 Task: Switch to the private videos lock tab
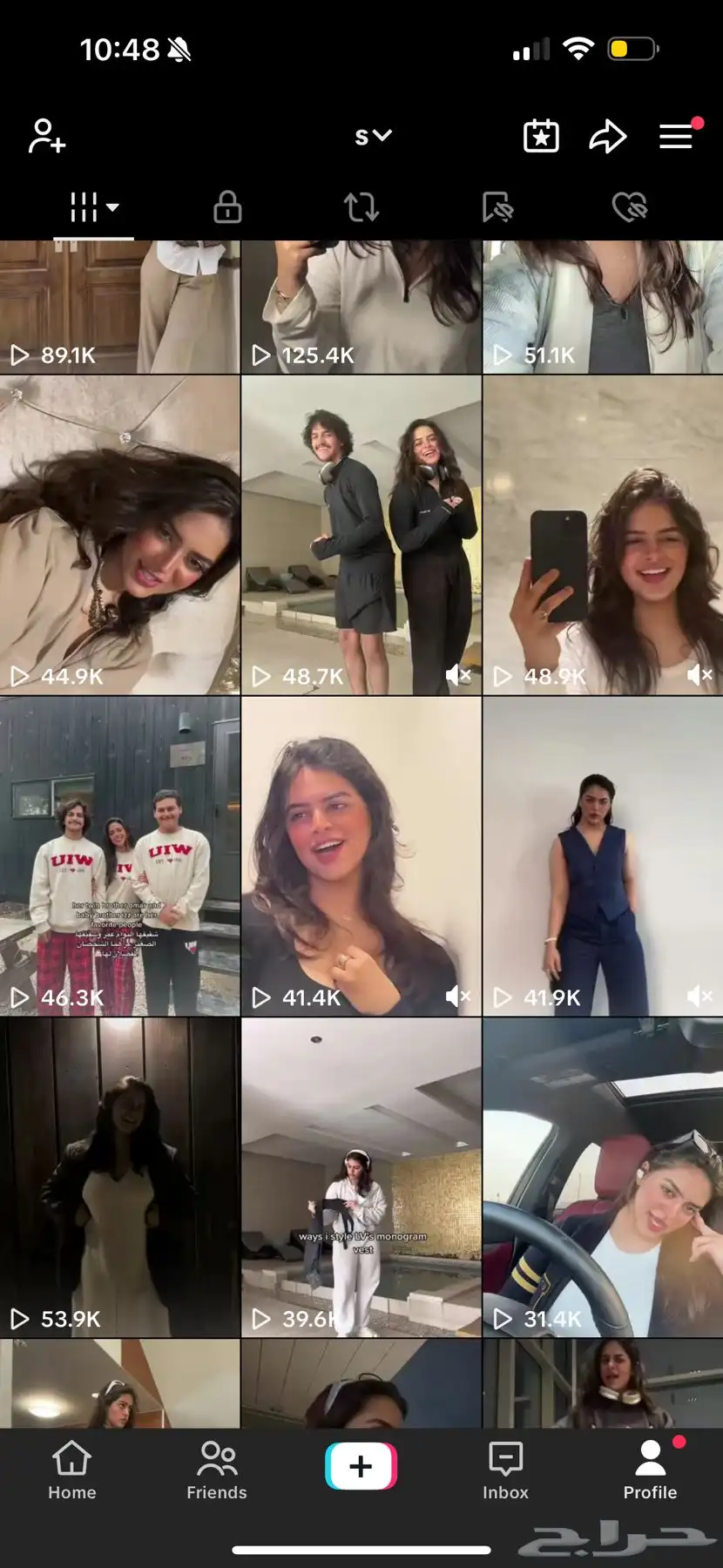[x=227, y=207]
